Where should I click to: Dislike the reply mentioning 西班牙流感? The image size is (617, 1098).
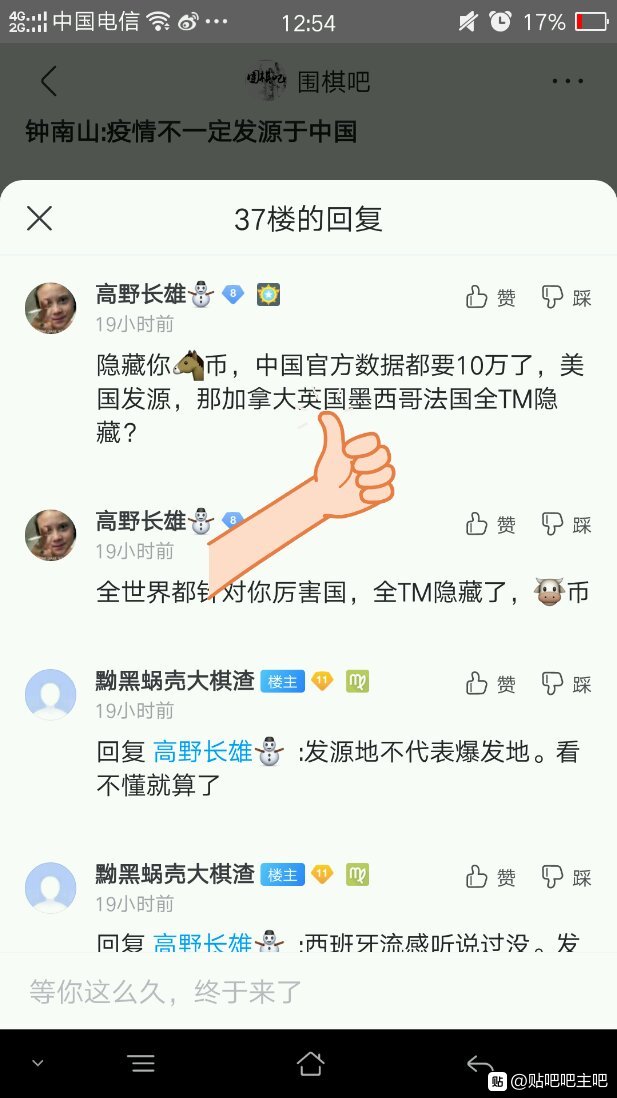pyautogui.click(x=567, y=877)
